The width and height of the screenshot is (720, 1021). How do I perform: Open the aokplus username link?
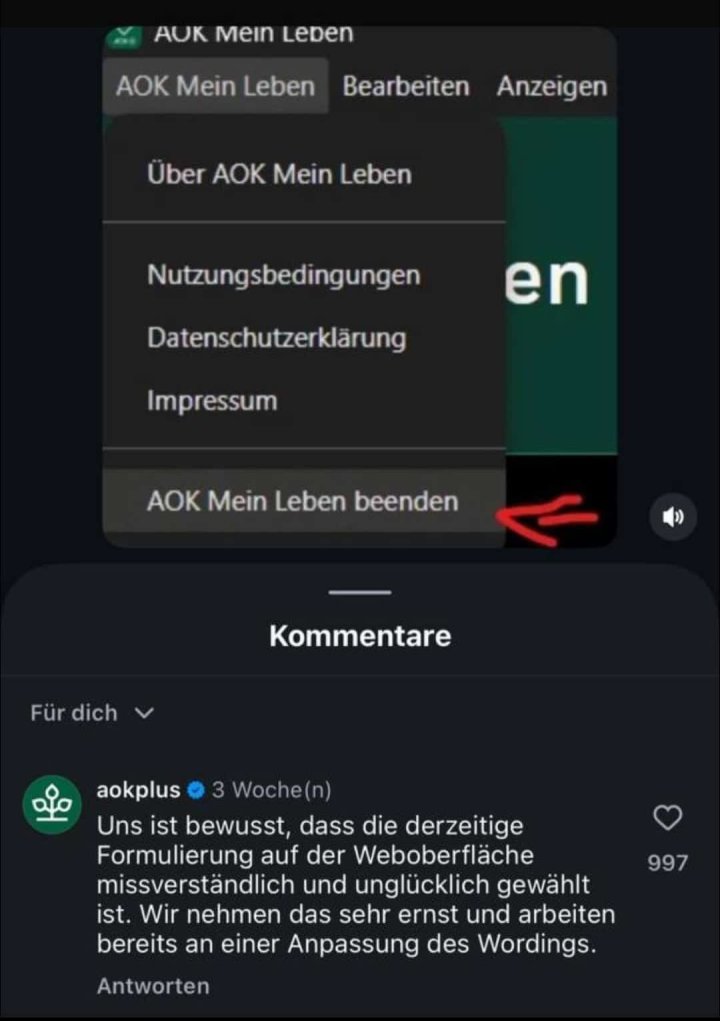tap(138, 790)
